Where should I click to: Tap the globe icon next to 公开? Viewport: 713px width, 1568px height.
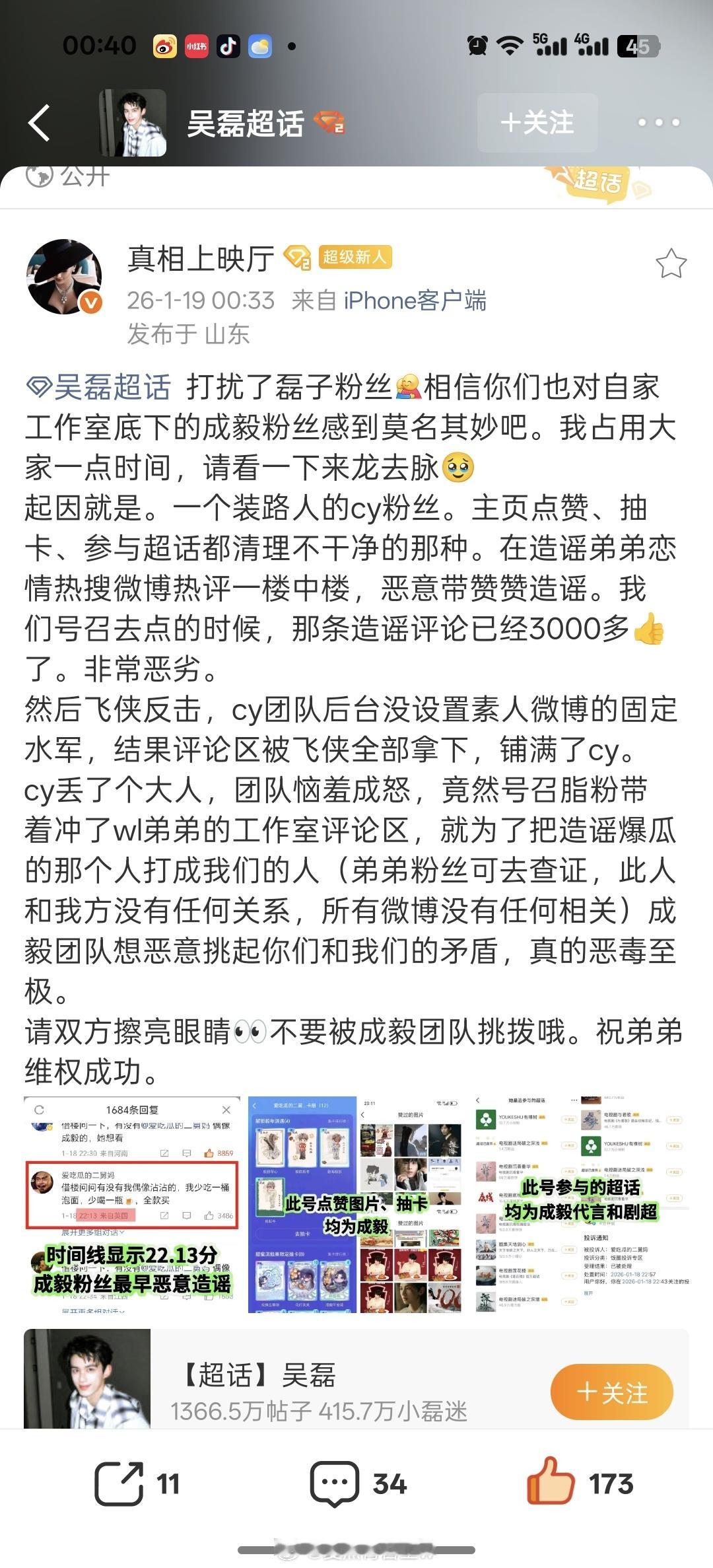[x=38, y=175]
